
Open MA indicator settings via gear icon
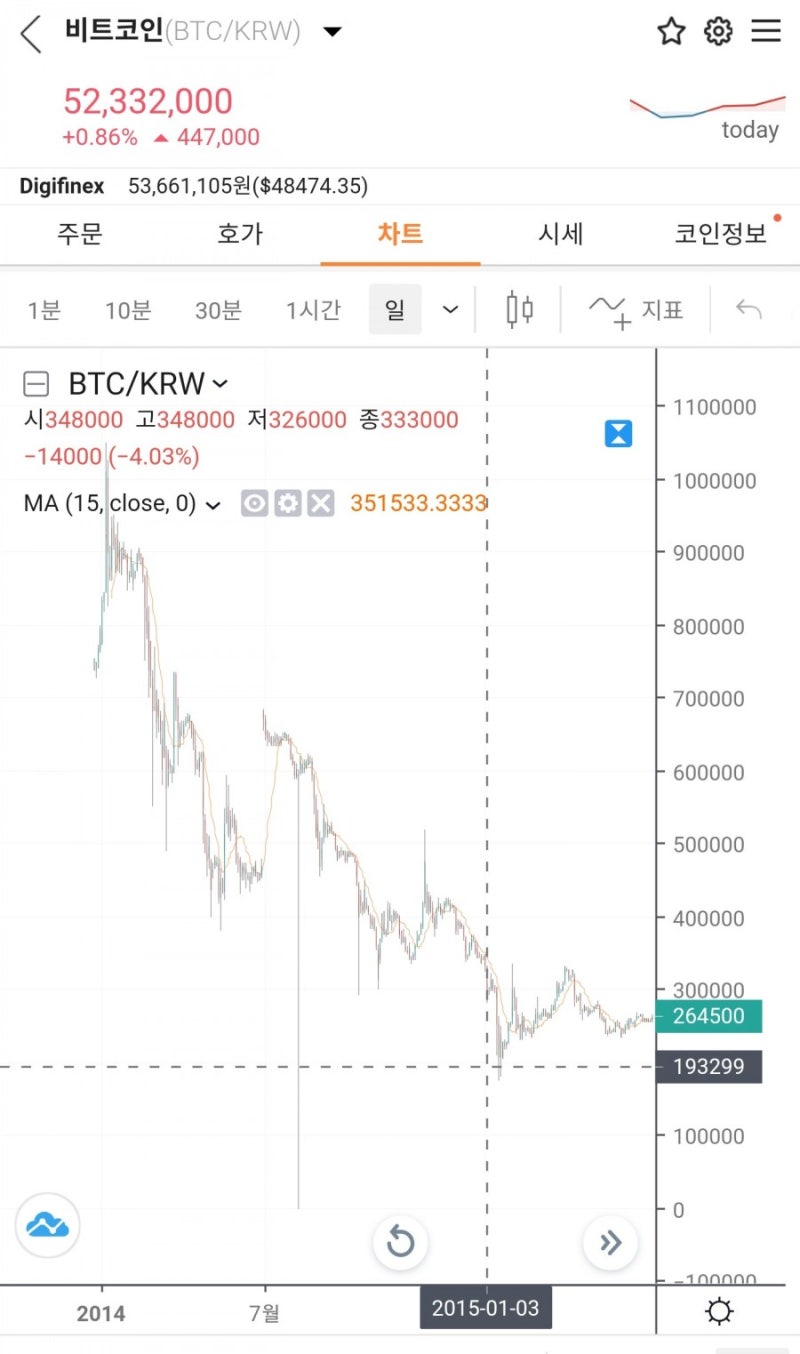coord(287,503)
